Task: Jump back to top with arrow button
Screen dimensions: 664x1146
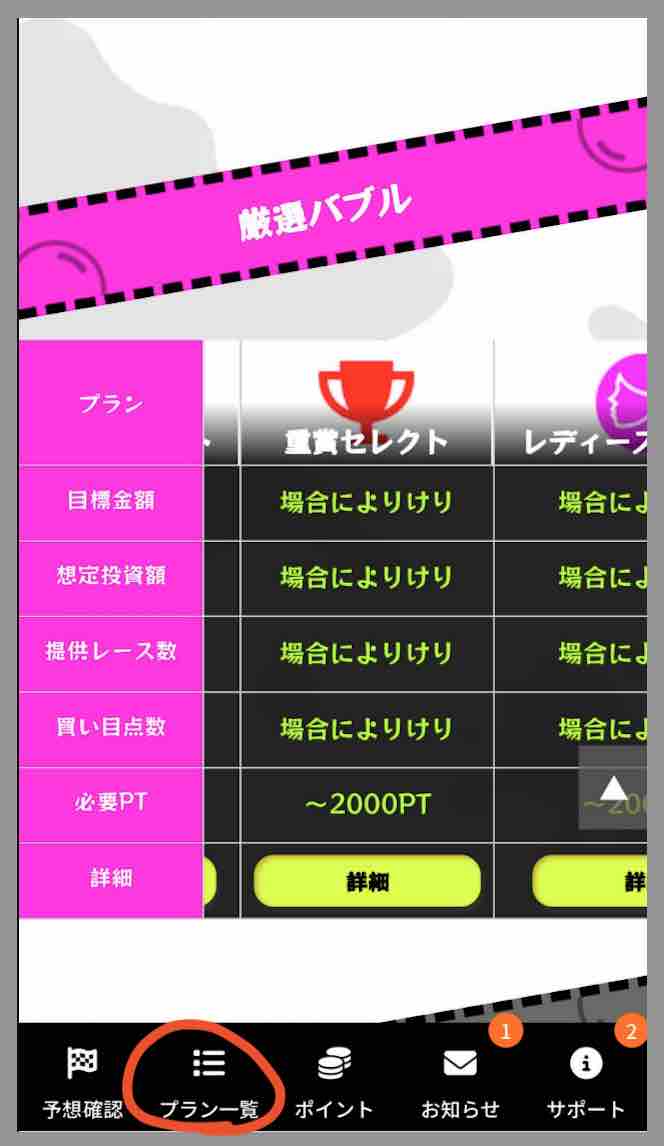Action: 612,788
